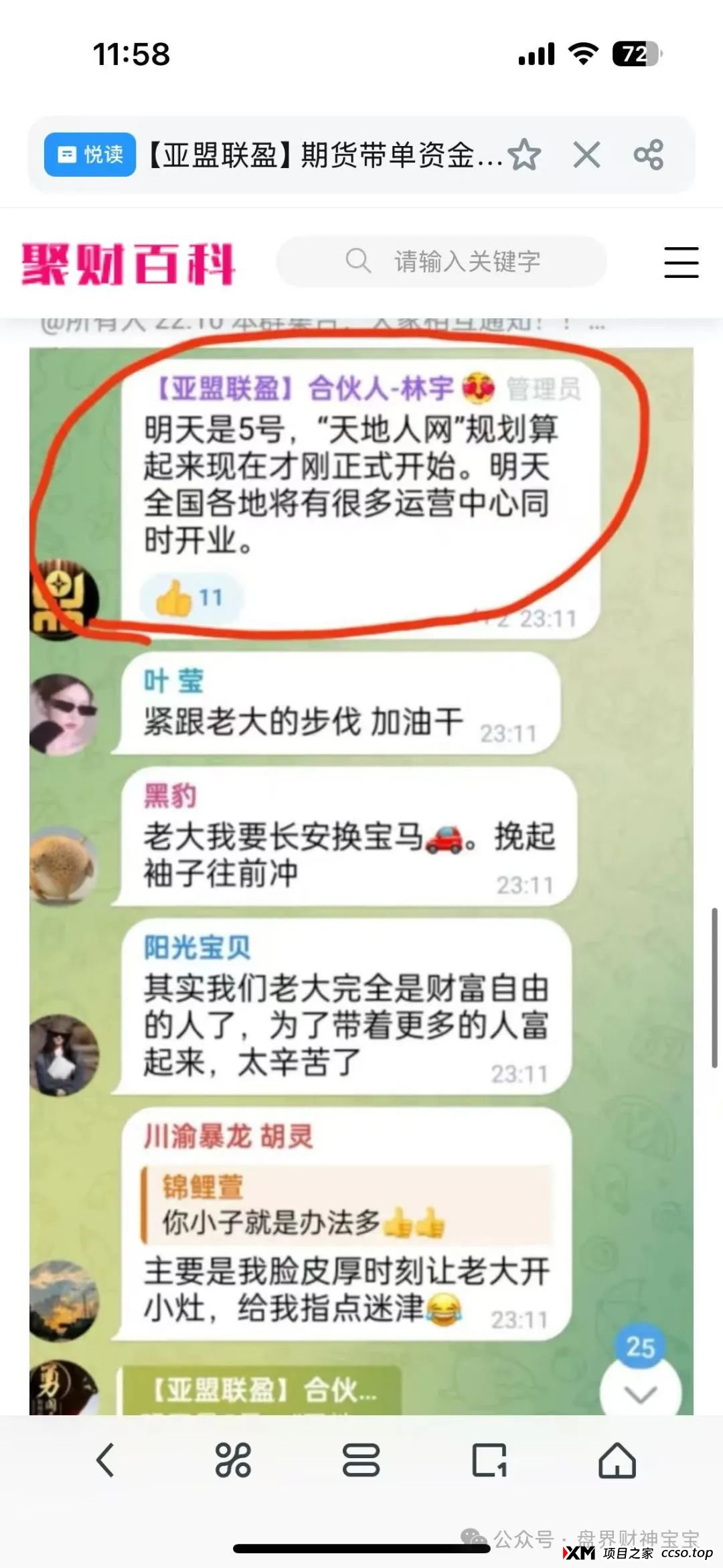Enable the 悦读 reader mode
This screenshot has height=1568, width=723.
pos(90,155)
